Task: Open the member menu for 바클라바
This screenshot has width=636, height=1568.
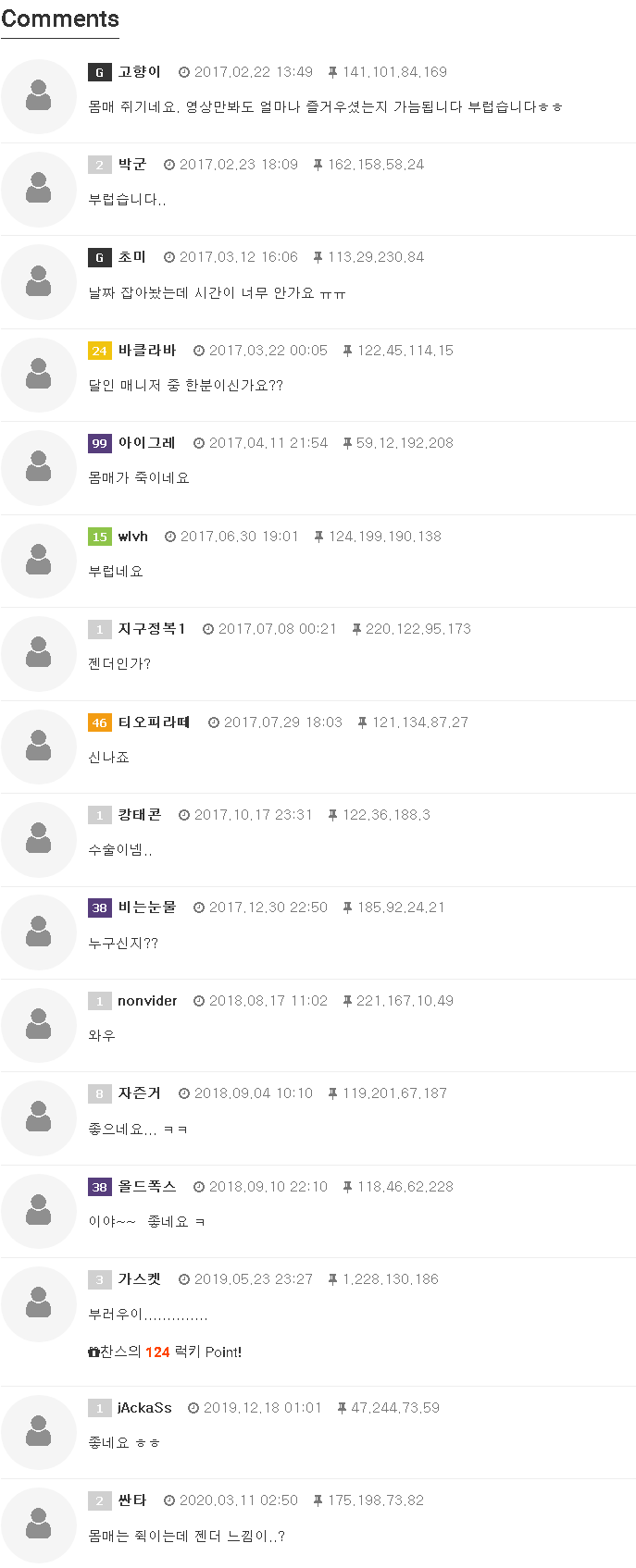Action: [x=146, y=351]
